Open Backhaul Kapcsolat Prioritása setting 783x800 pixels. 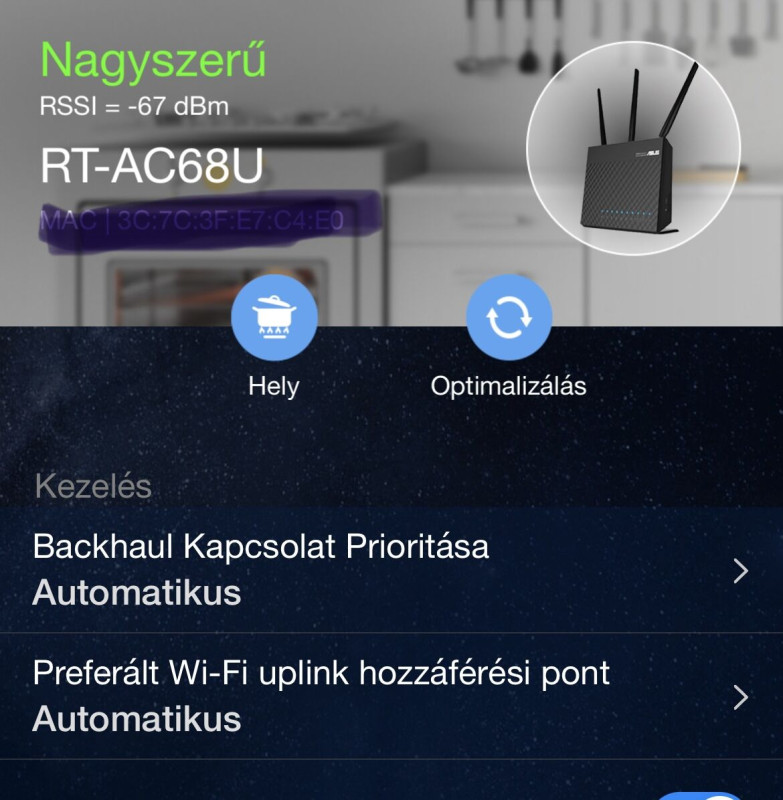pyautogui.click(x=391, y=570)
